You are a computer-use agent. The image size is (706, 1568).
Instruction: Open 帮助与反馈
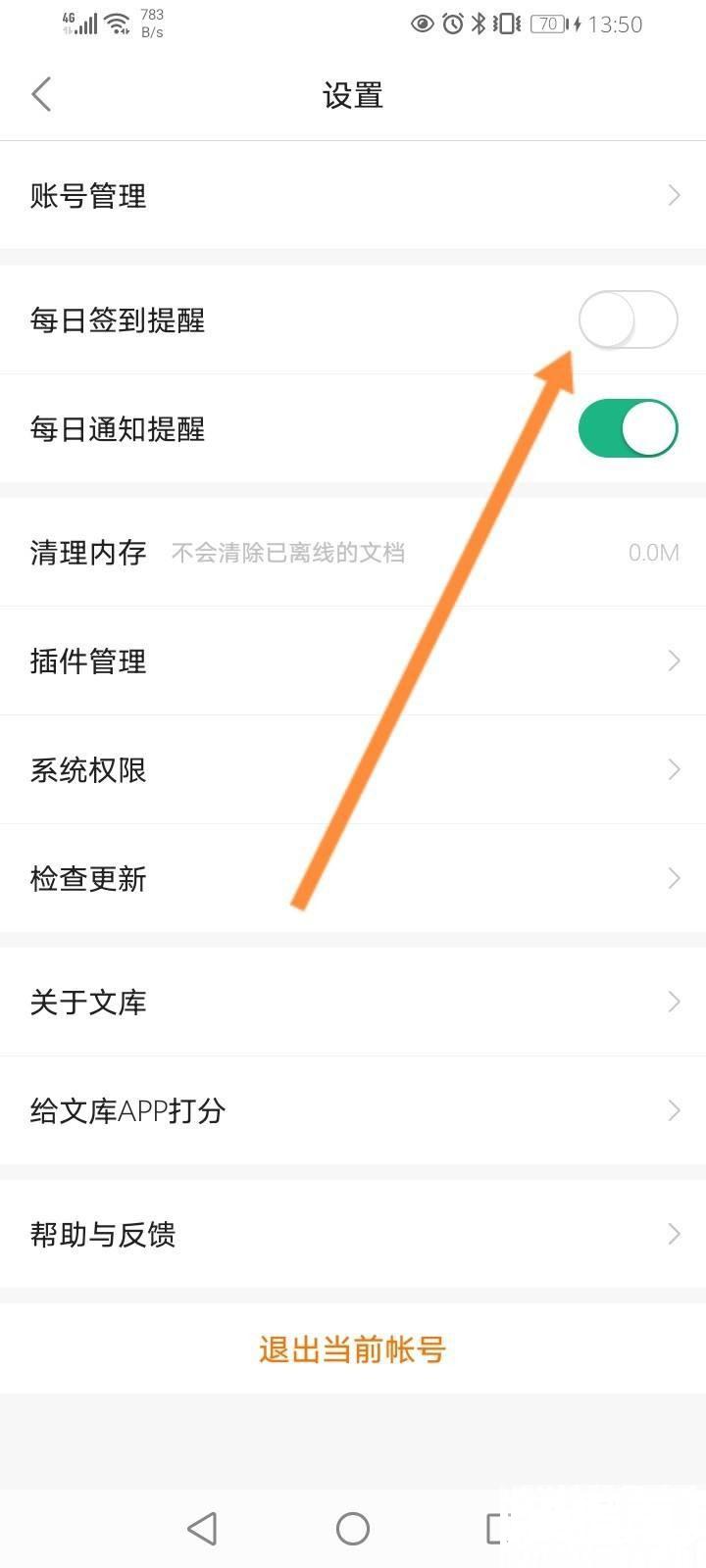(x=353, y=1235)
